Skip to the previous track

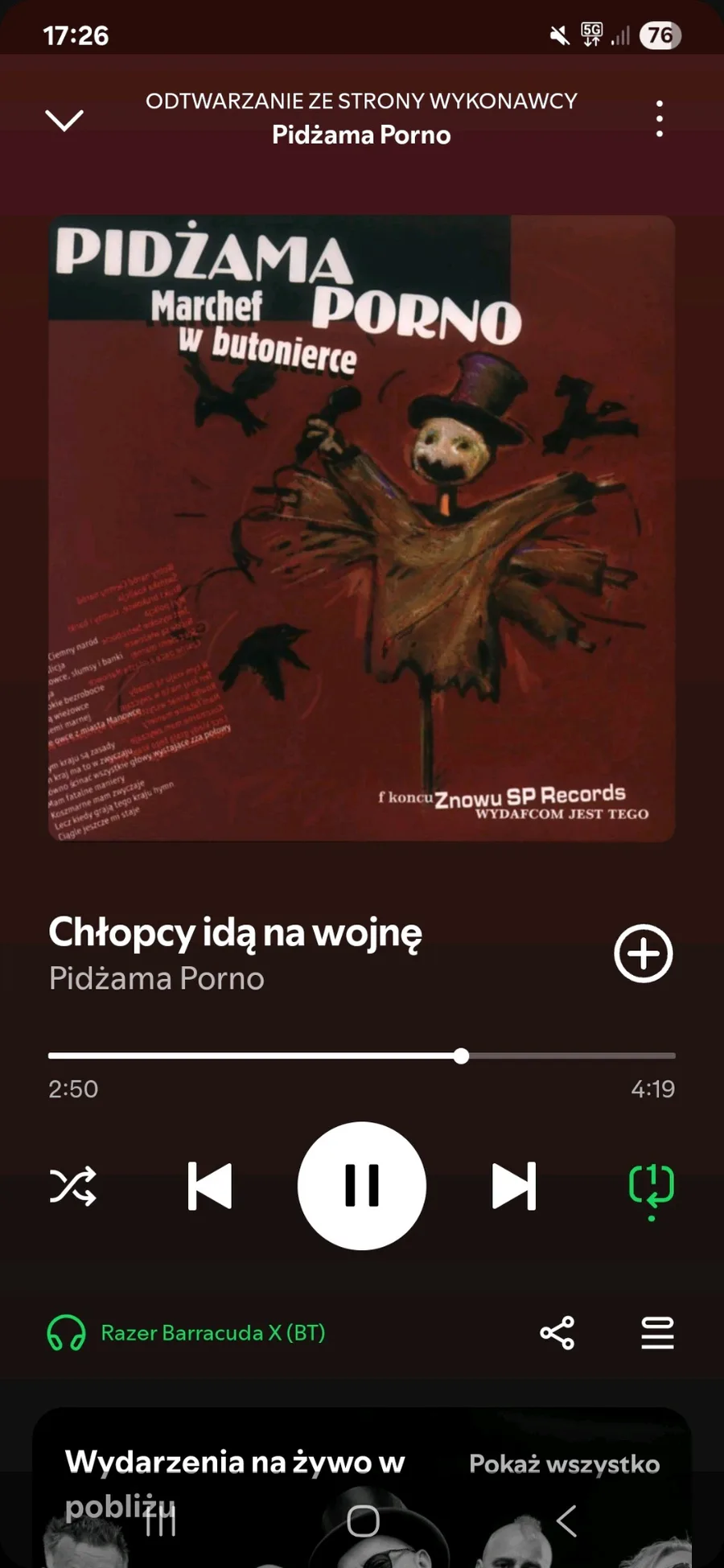[x=210, y=1186]
